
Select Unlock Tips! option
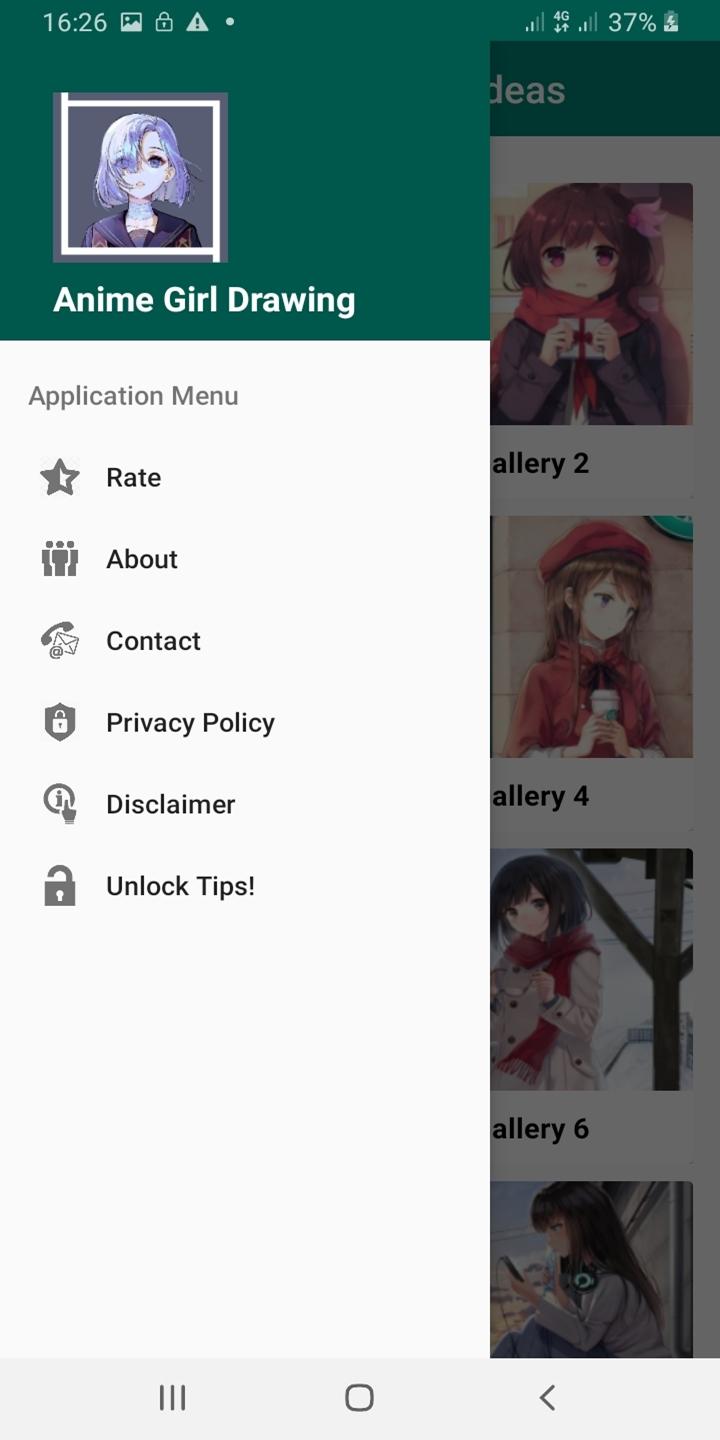click(180, 887)
